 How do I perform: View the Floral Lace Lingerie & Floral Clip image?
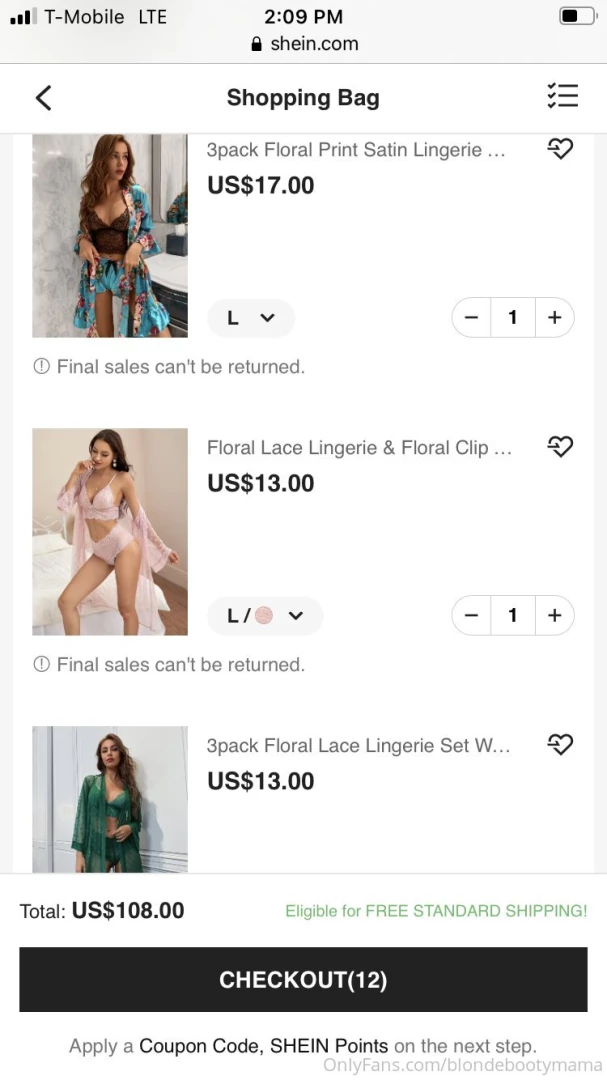point(110,532)
